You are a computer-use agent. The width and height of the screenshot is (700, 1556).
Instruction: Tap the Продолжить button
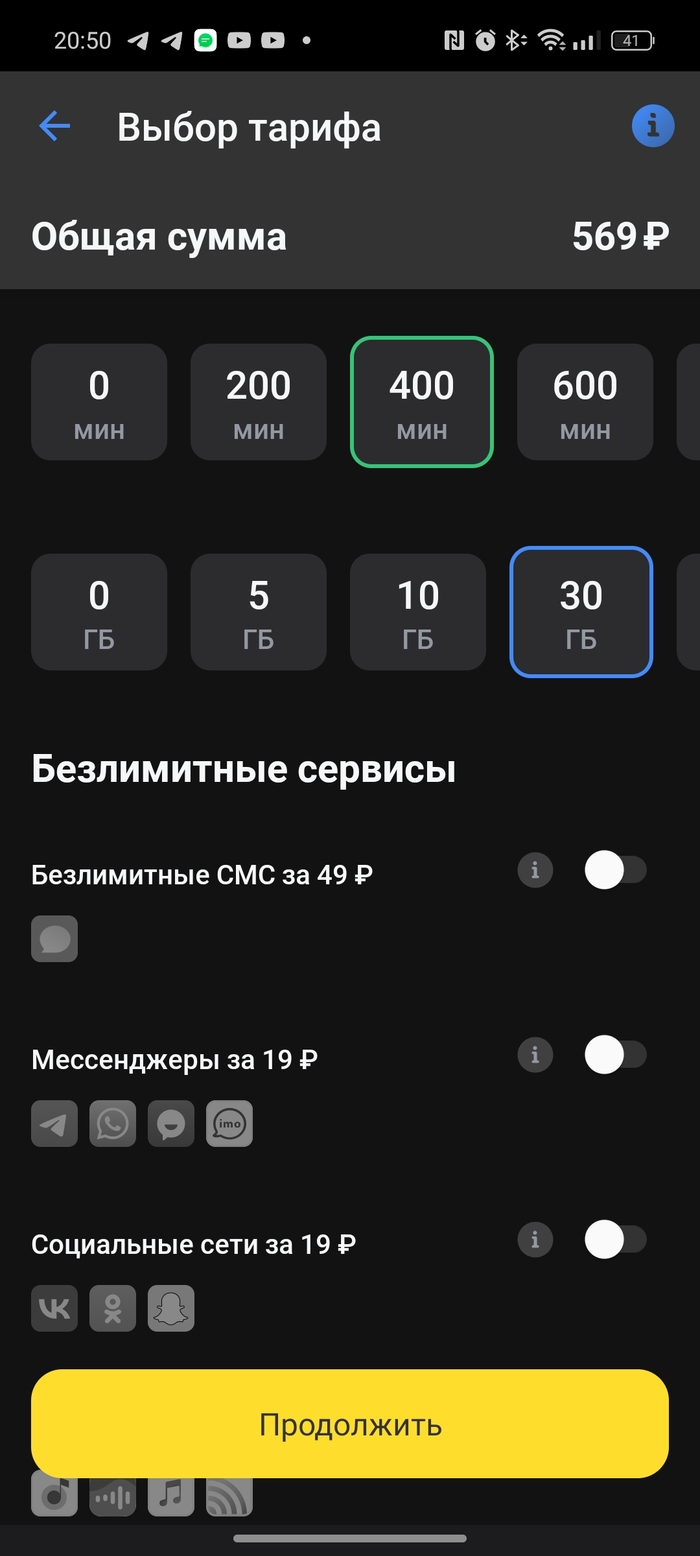point(350,1424)
